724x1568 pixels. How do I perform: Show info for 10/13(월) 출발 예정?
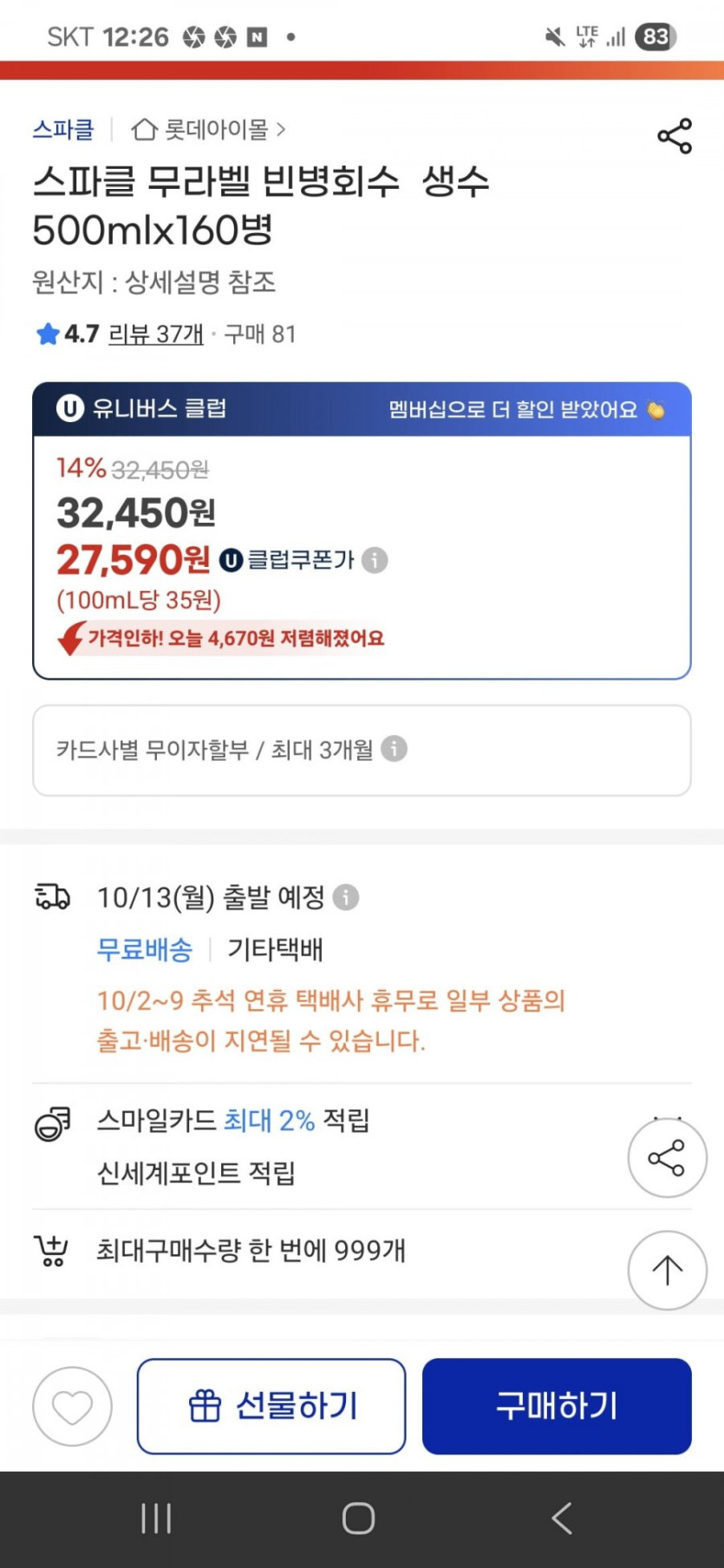pos(346,897)
